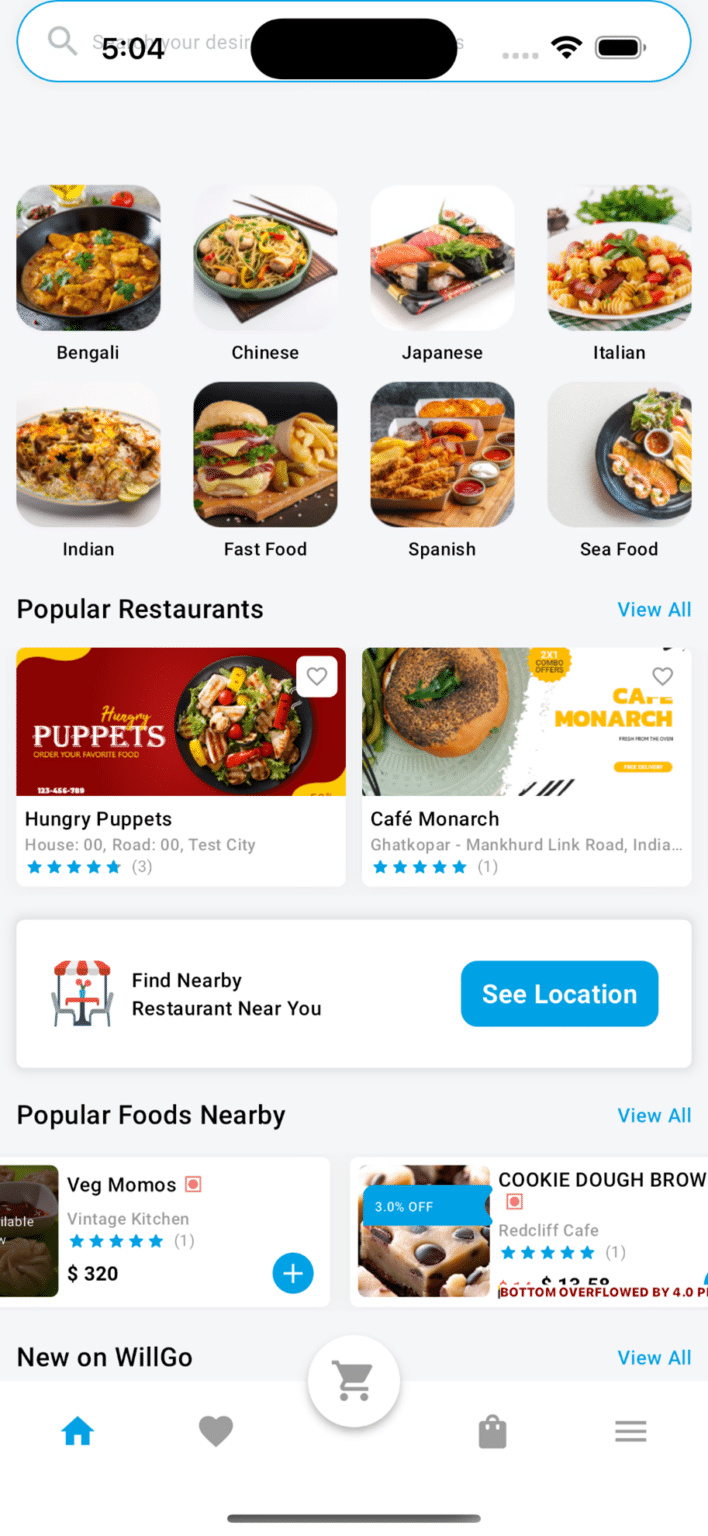This screenshot has height=1536, width=708.
Task: View all Popular Foods Nearby
Action: pyautogui.click(x=654, y=1116)
